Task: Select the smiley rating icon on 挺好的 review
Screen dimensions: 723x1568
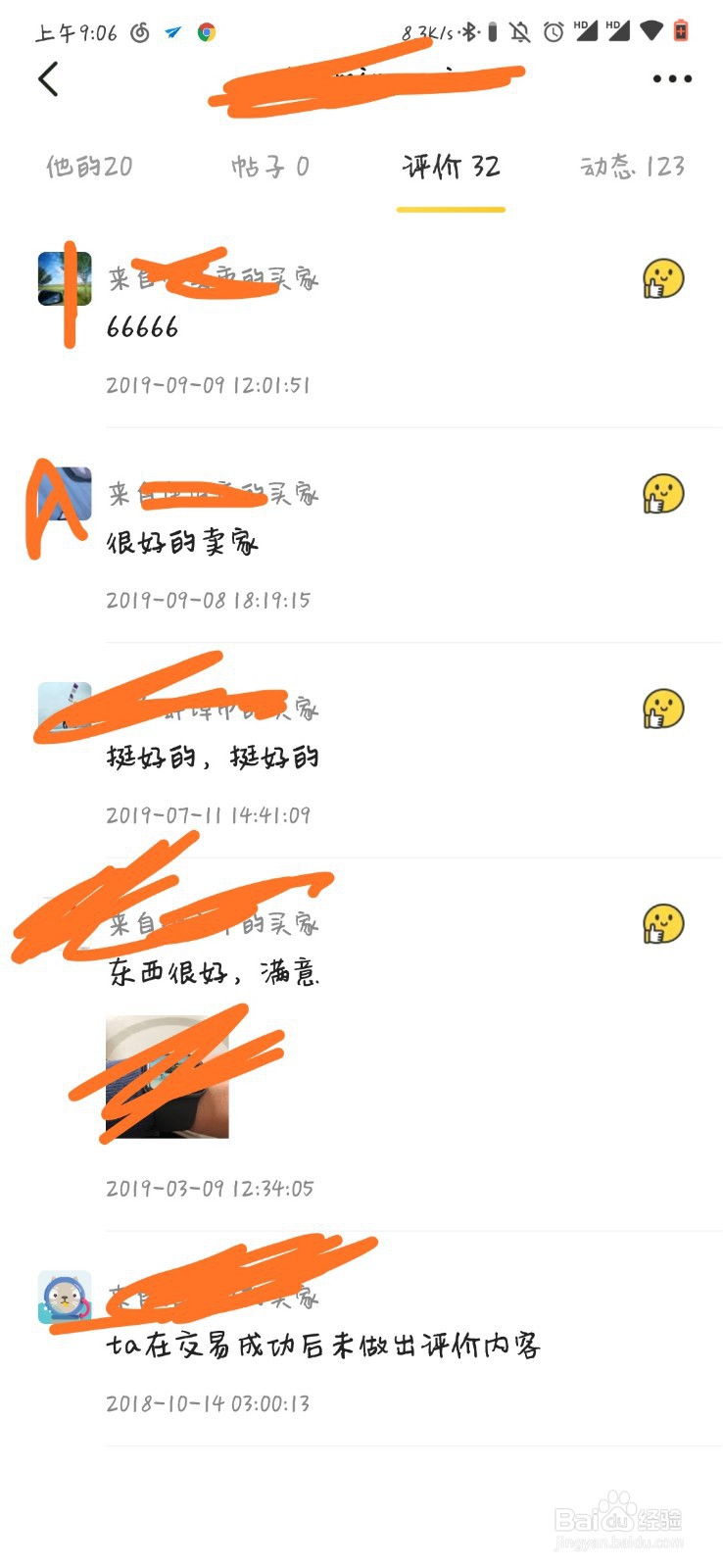Action: click(x=662, y=708)
